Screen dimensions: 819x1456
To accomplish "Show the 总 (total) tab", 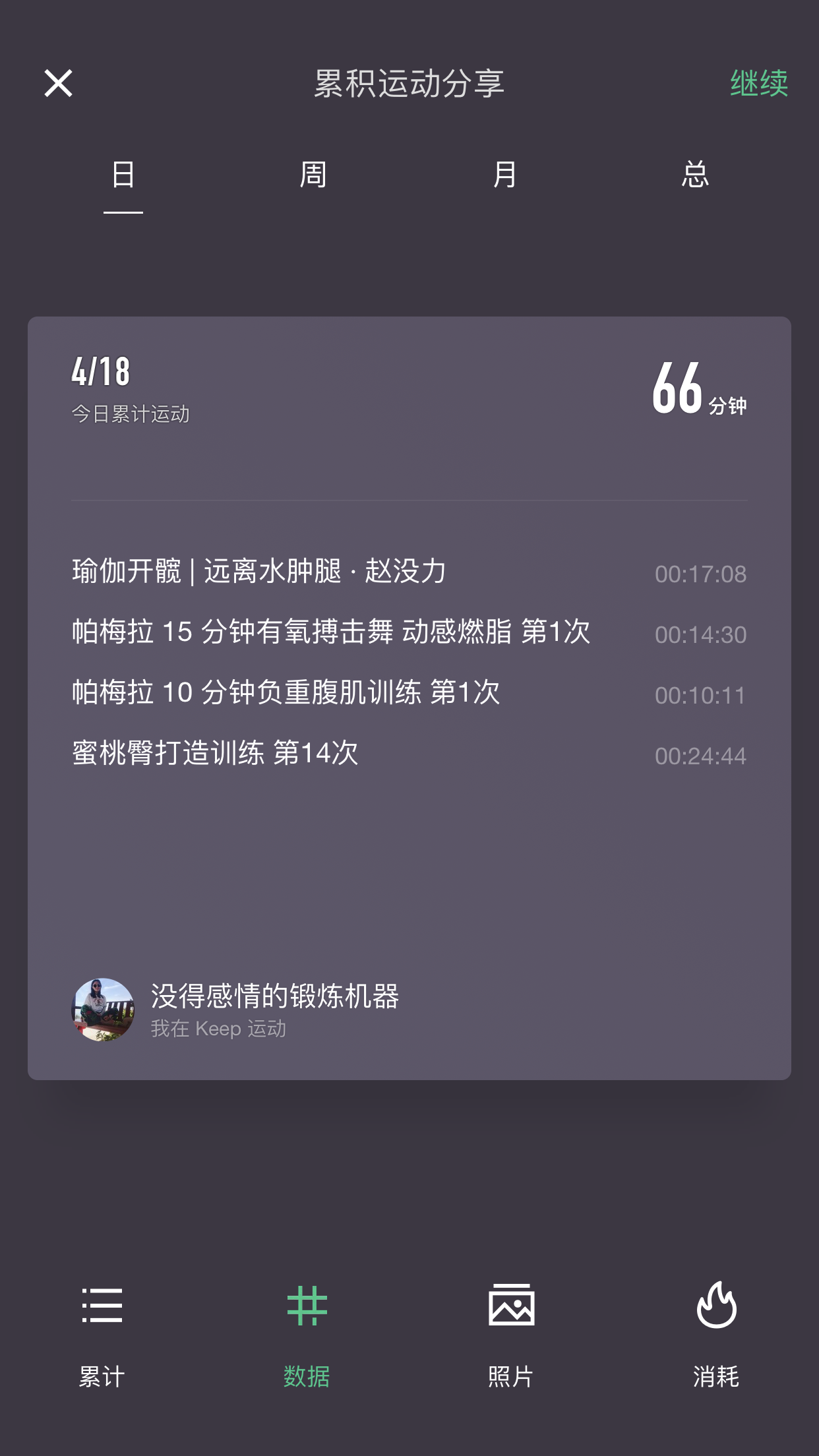I will (695, 175).
